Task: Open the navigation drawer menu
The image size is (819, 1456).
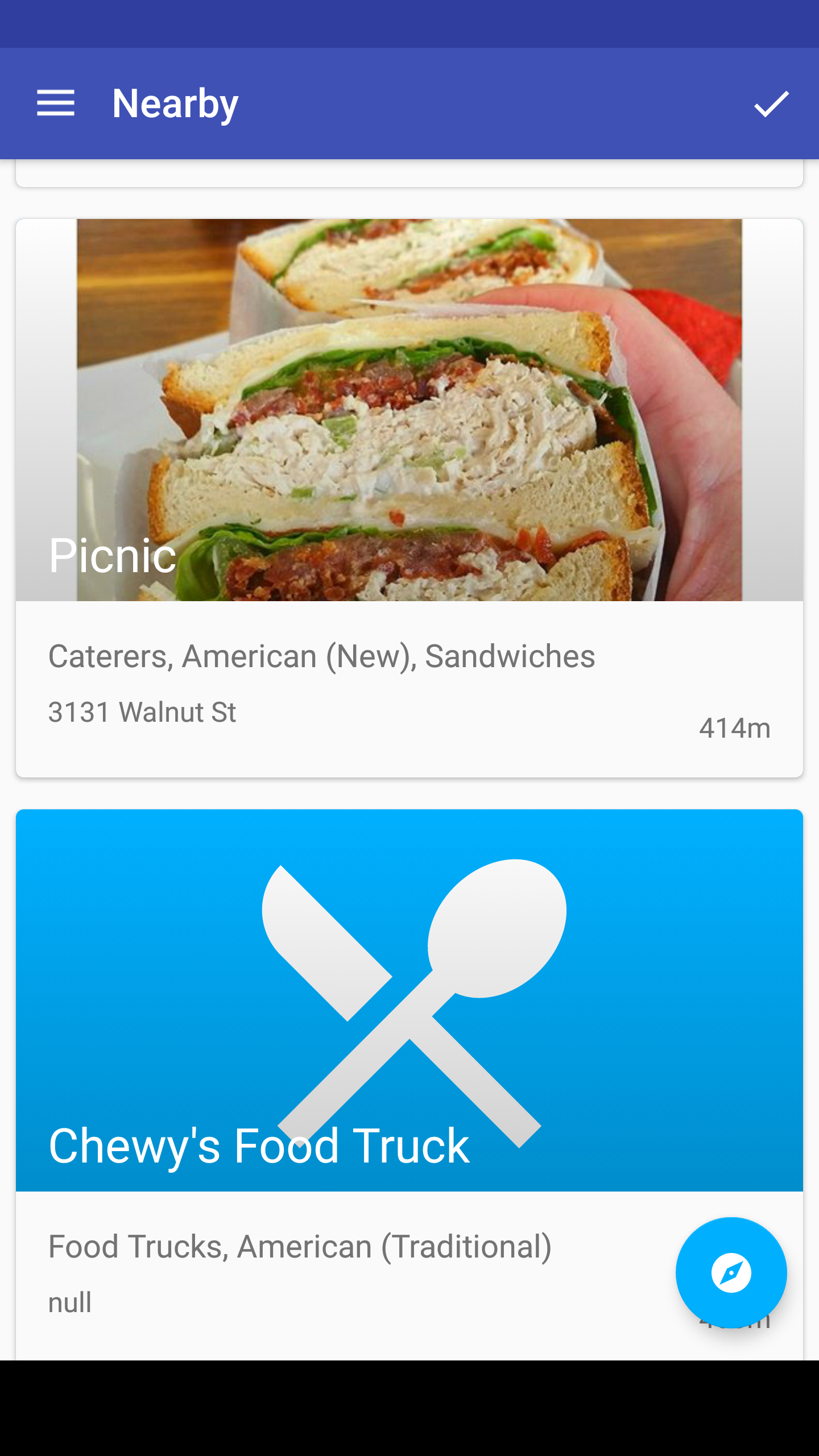Action: tap(56, 104)
